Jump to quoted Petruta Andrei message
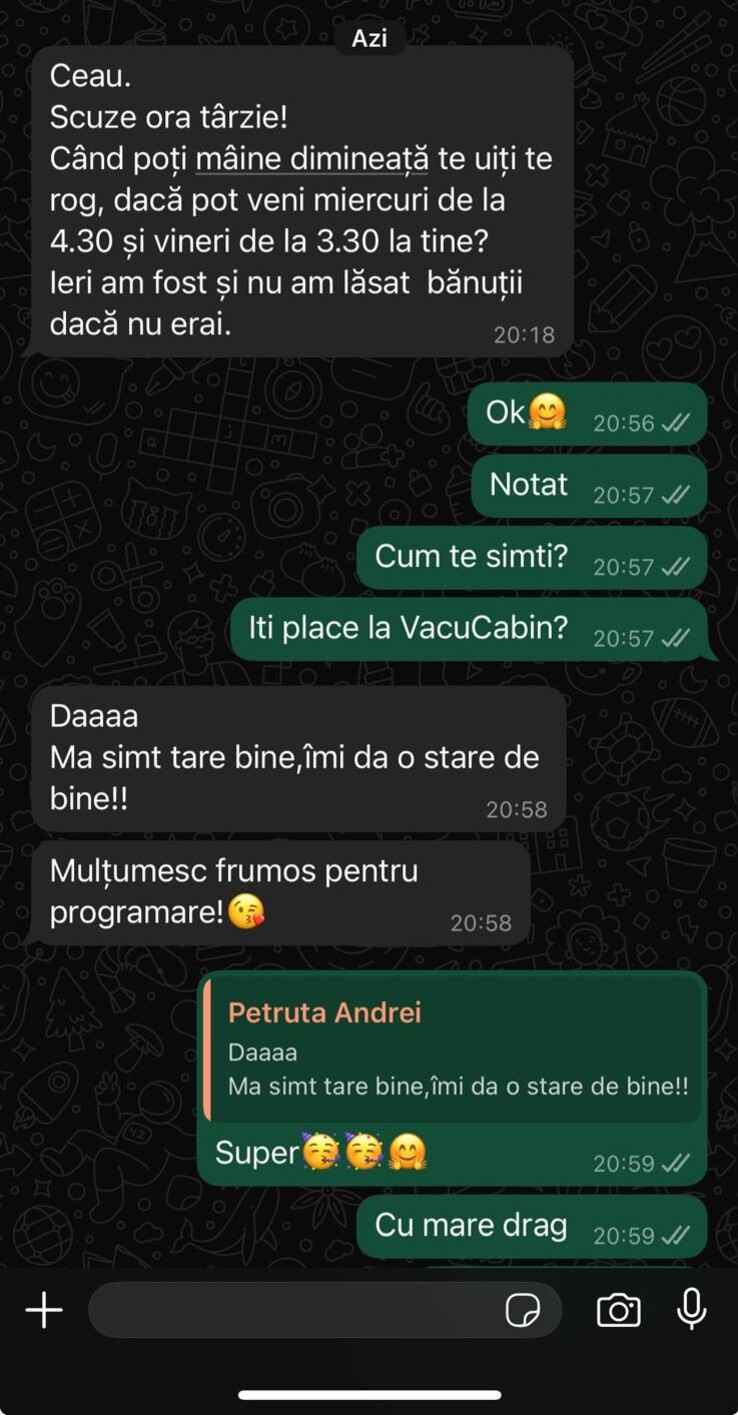738x1415 pixels. pyautogui.click(x=455, y=1048)
